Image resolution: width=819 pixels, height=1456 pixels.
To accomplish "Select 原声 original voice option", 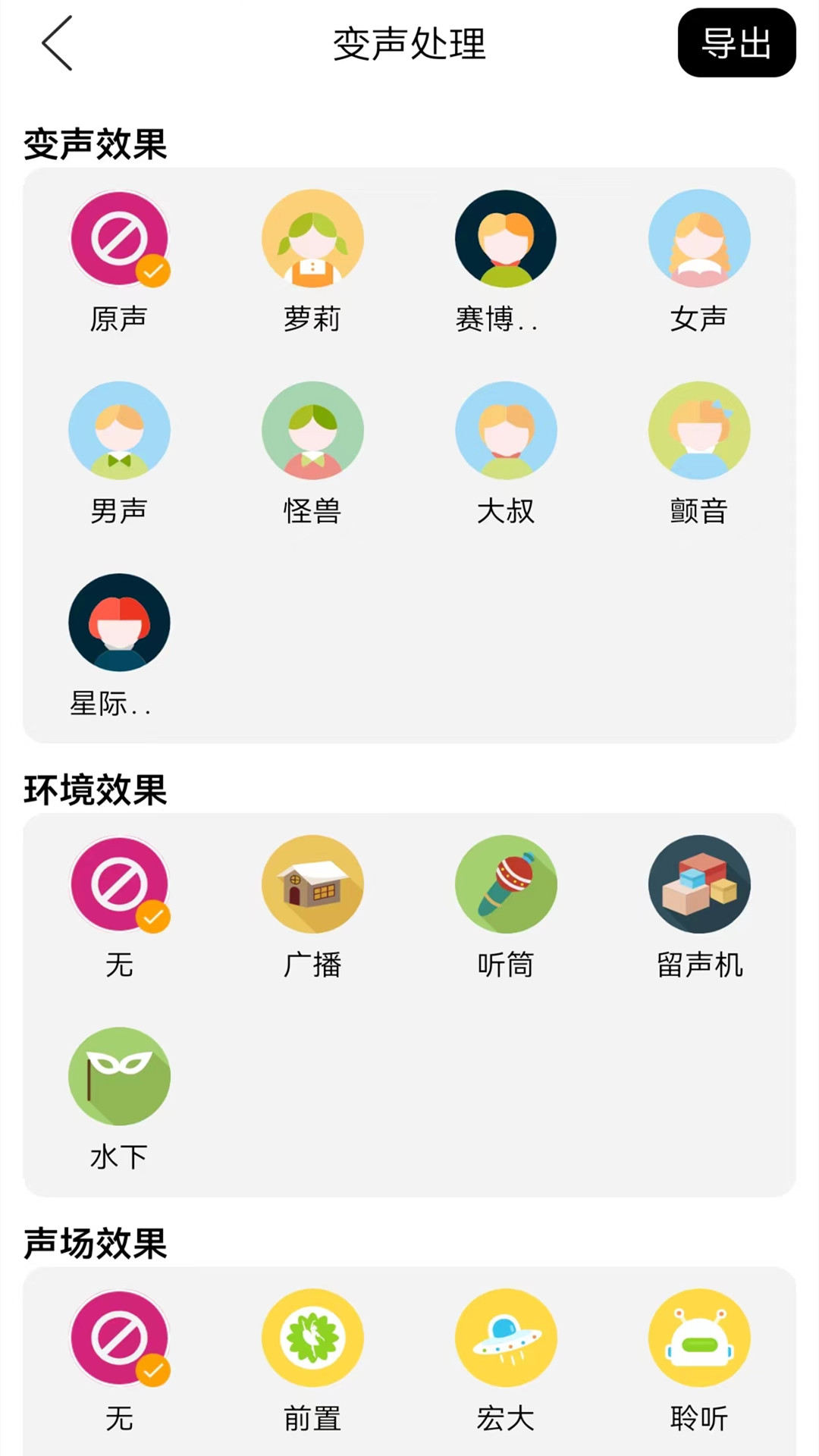I will [x=119, y=239].
